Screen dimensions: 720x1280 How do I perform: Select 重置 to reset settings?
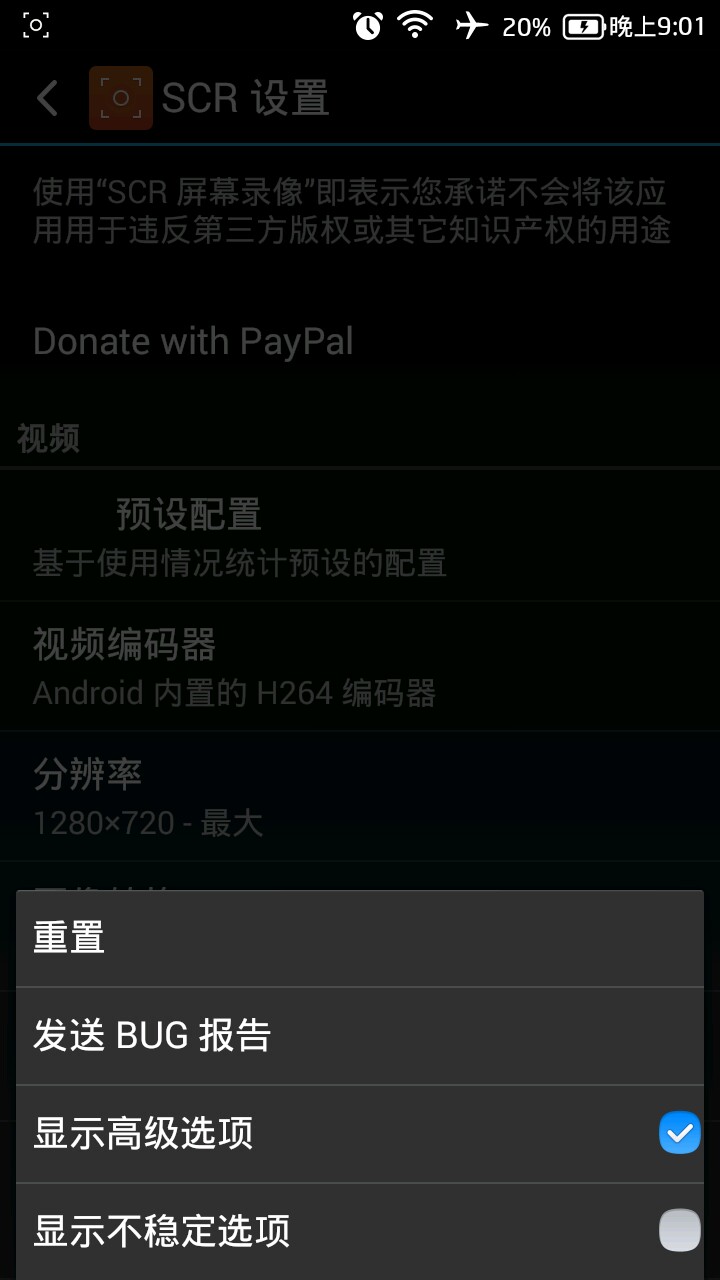click(360, 938)
